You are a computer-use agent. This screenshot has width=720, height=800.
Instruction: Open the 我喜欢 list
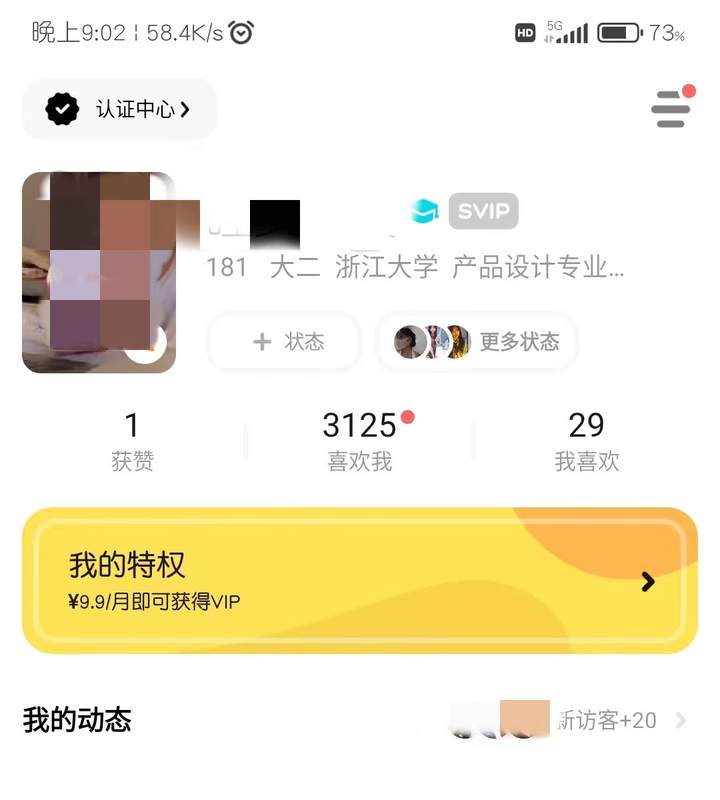(x=587, y=440)
